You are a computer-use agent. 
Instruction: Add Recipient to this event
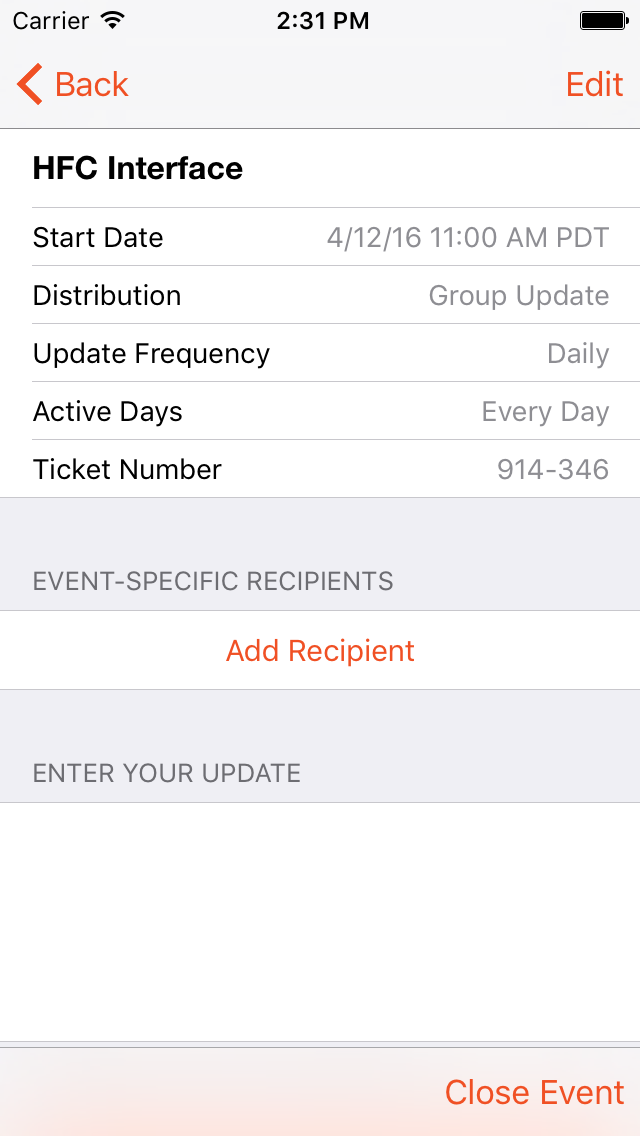click(320, 650)
